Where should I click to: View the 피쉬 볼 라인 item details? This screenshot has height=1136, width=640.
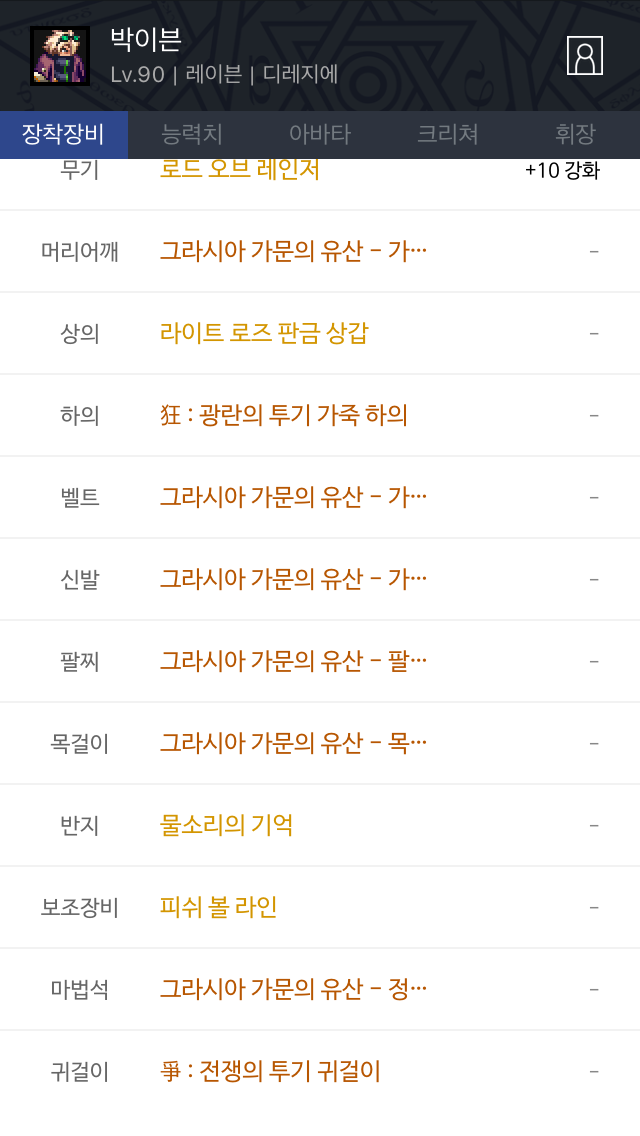(219, 907)
